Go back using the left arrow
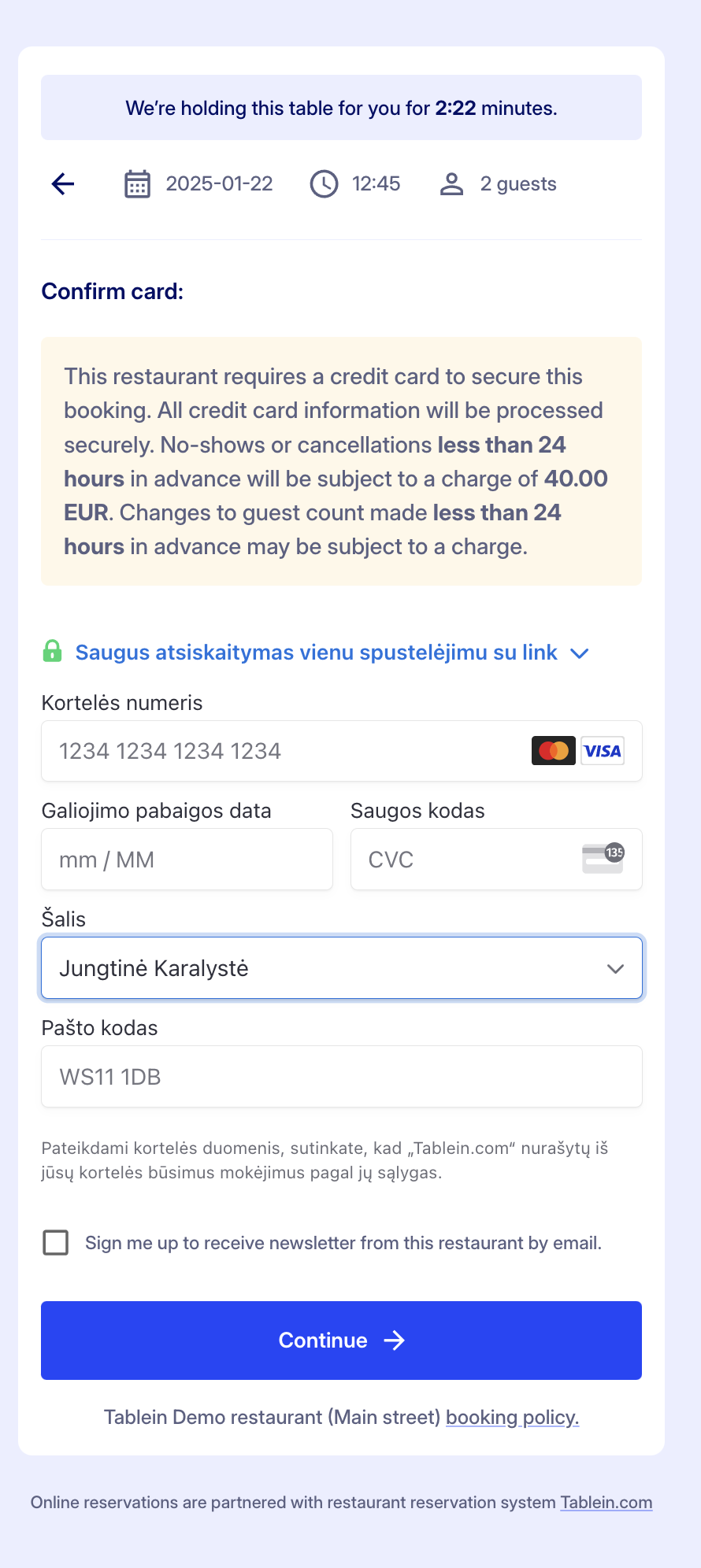This screenshot has width=701, height=1568. (x=63, y=184)
